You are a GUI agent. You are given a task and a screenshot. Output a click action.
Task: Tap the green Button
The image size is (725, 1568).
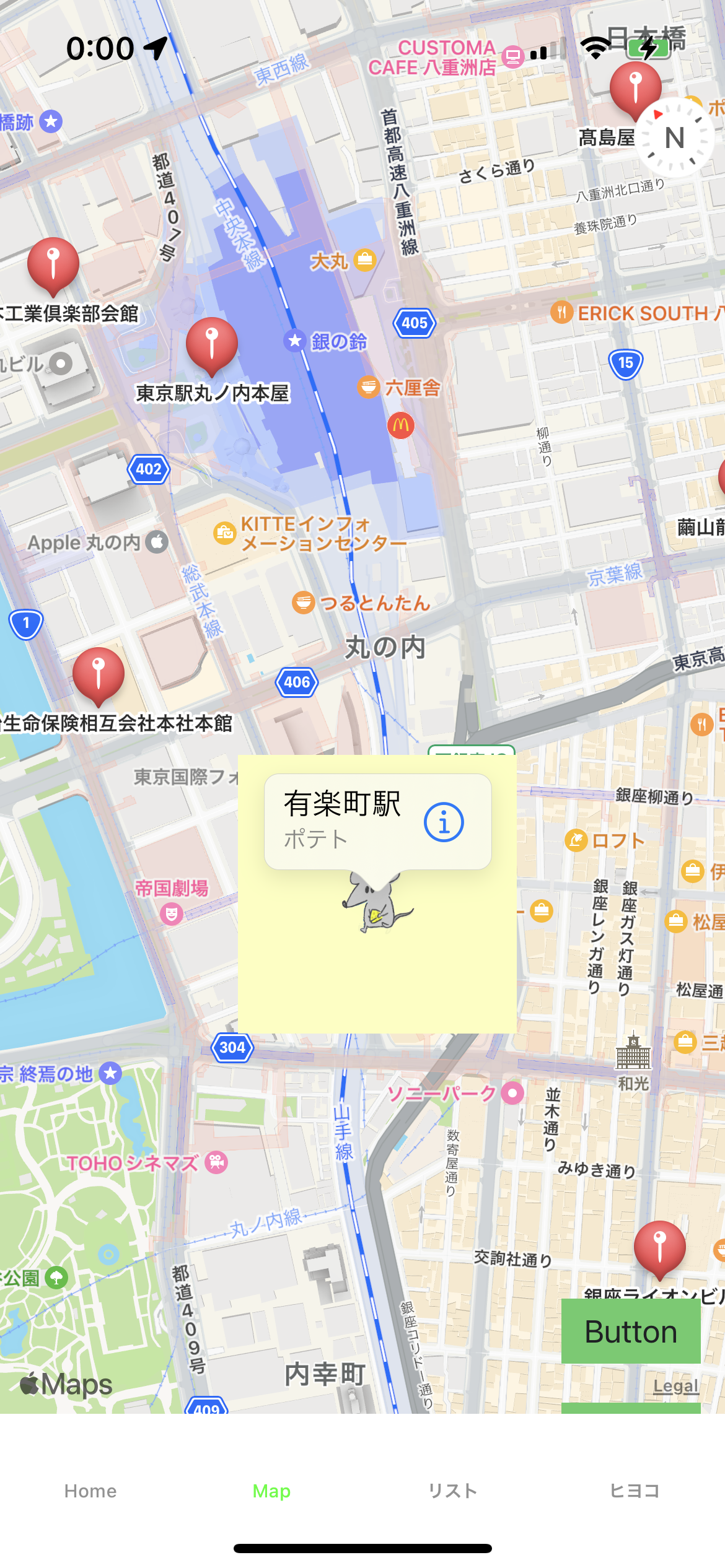pos(631,1331)
